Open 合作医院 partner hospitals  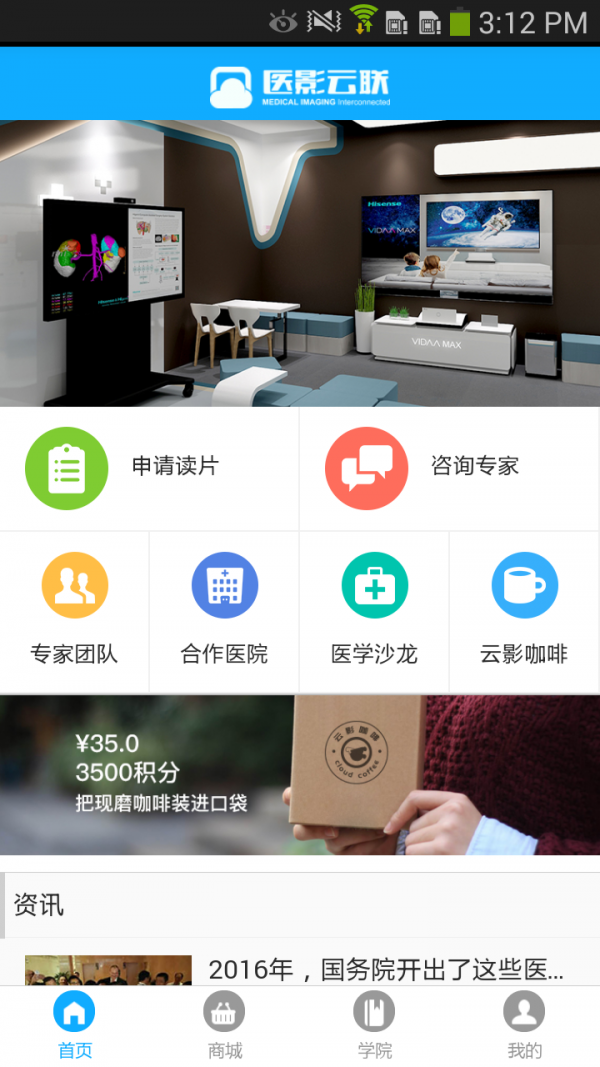pos(225,611)
